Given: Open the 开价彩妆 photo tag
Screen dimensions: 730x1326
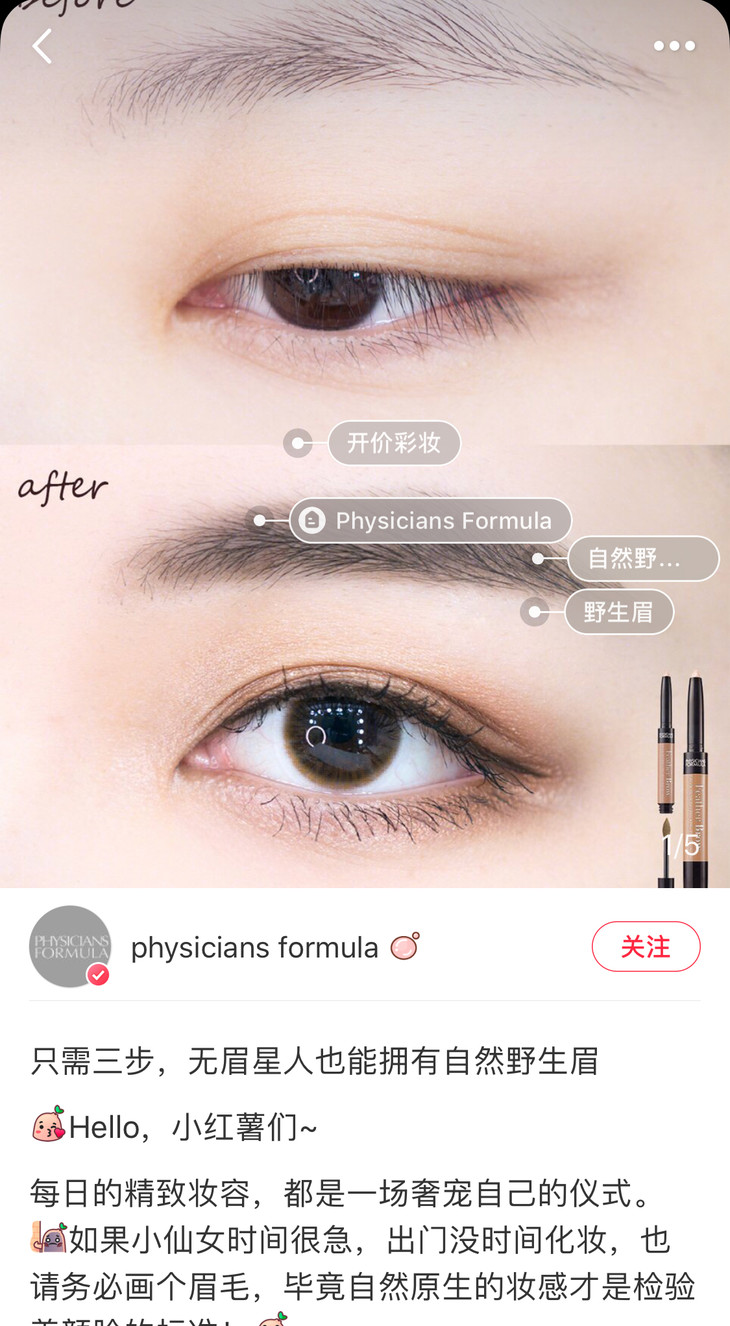Looking at the screenshot, I should pyautogui.click(x=394, y=443).
